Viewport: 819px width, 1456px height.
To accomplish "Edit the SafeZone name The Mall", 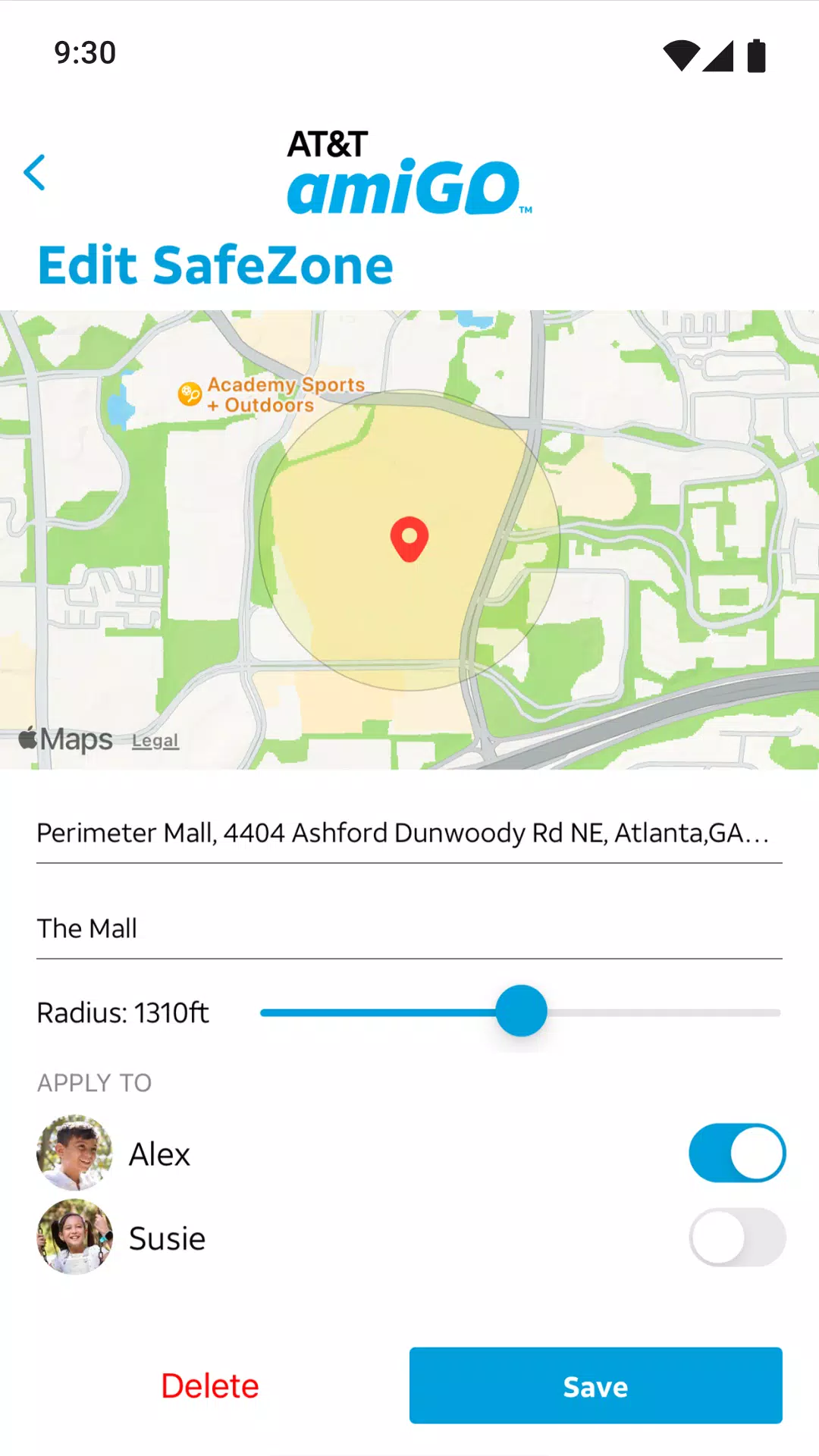I will point(409,928).
